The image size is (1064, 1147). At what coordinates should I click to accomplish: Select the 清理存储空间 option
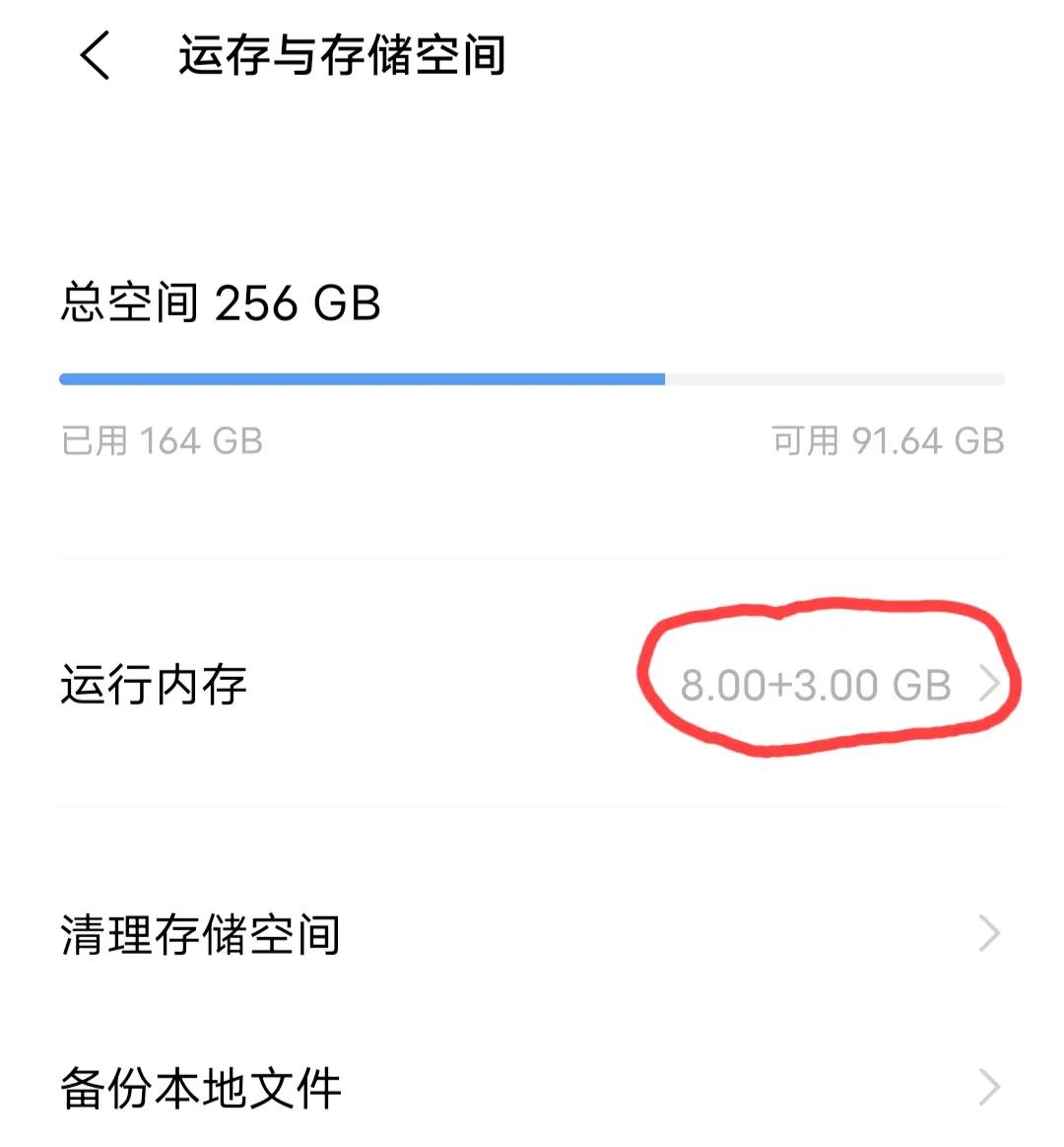pyautogui.click(x=394, y=934)
